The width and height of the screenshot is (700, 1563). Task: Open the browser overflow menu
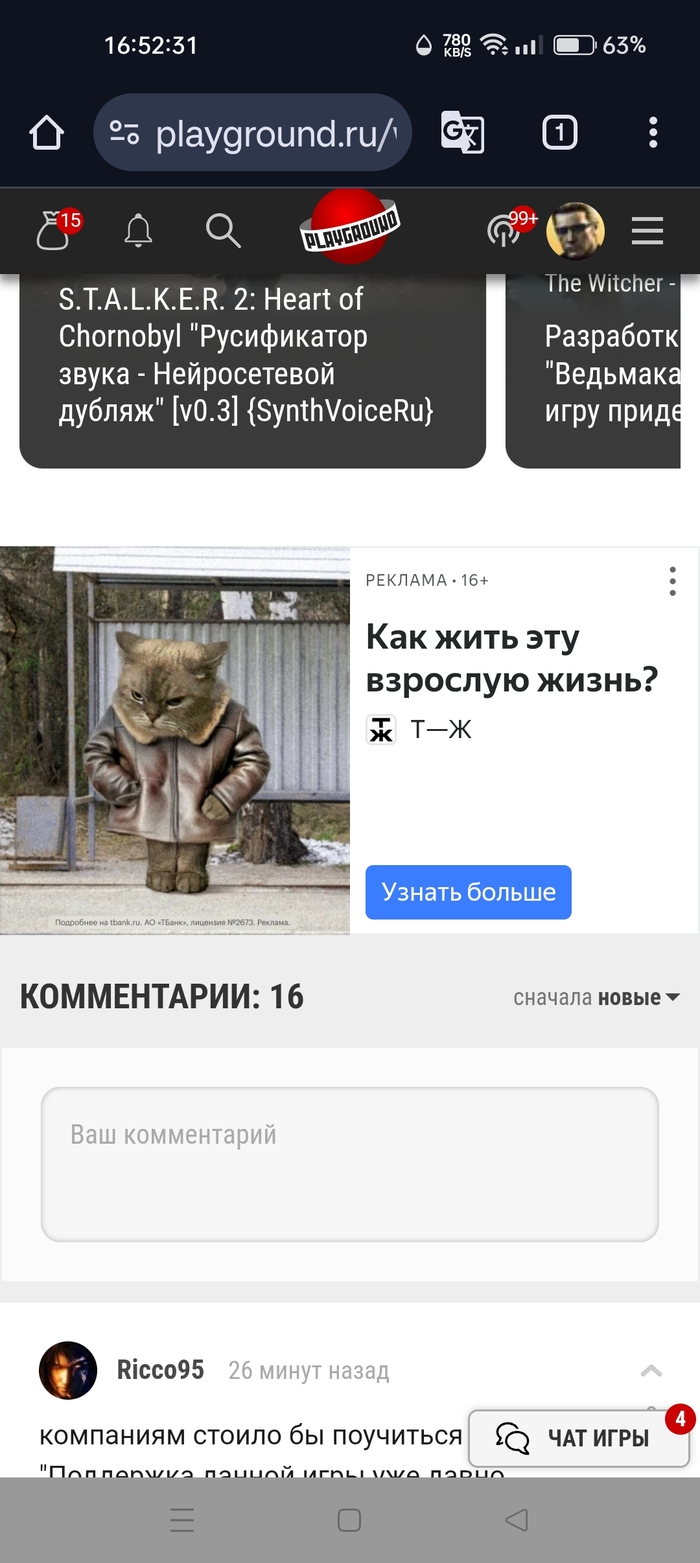click(x=652, y=132)
